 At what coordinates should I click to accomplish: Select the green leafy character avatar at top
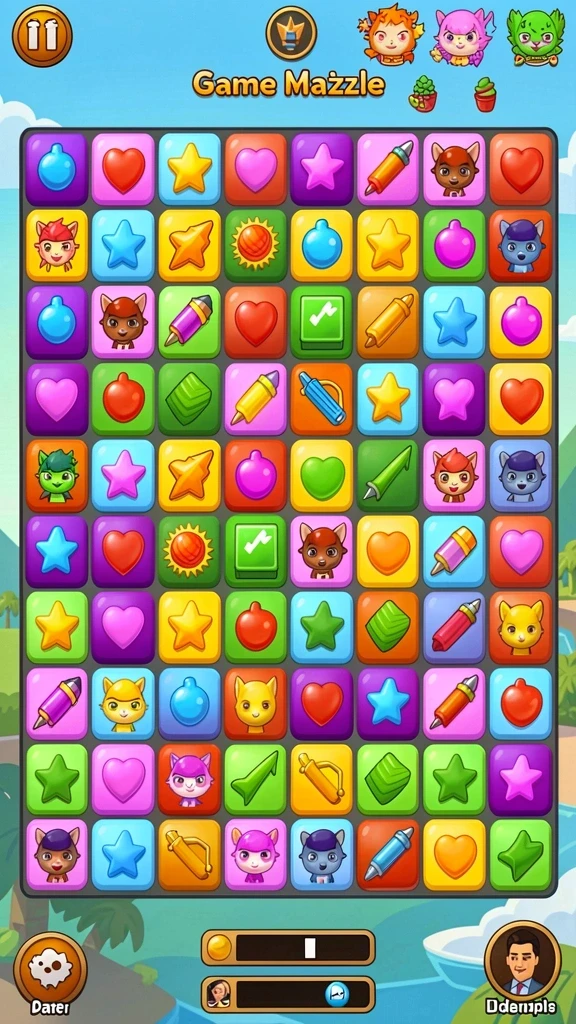click(536, 37)
